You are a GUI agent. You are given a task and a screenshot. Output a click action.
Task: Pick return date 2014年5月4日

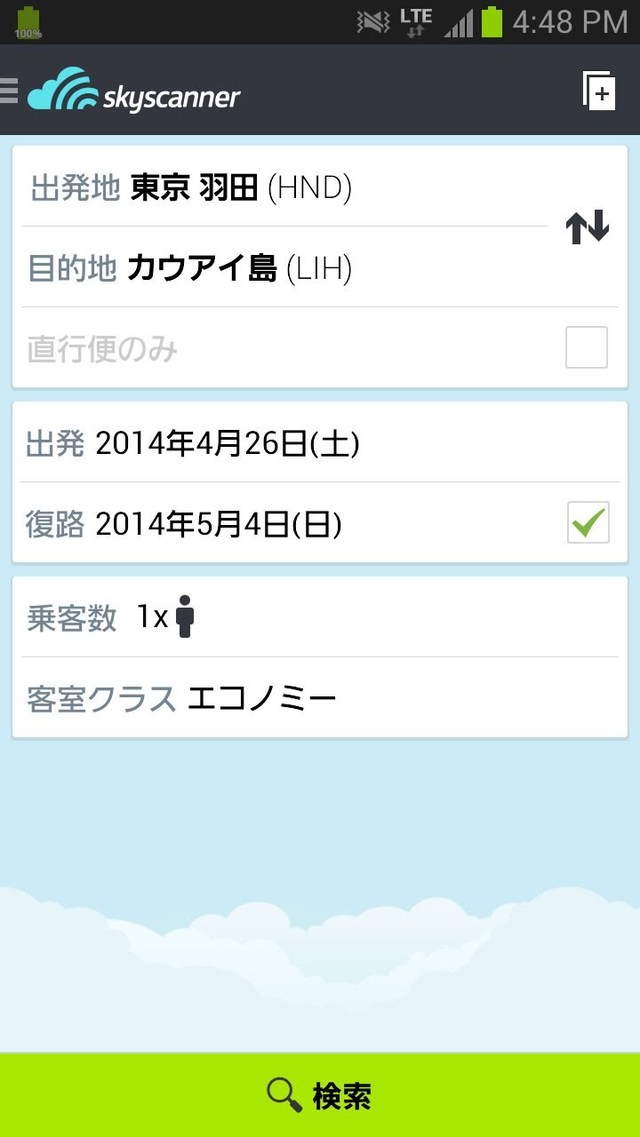pyautogui.click(x=218, y=523)
